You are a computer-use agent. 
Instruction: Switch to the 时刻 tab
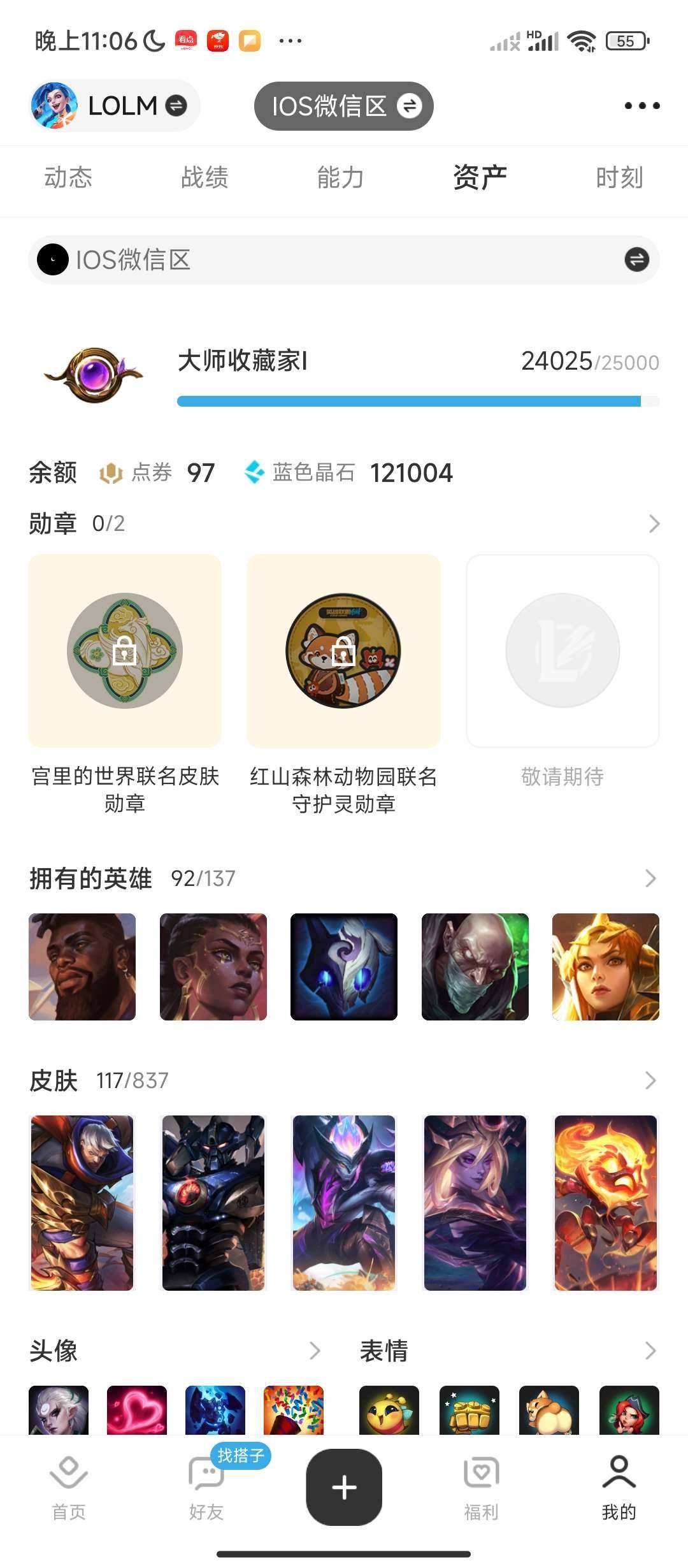(x=618, y=178)
